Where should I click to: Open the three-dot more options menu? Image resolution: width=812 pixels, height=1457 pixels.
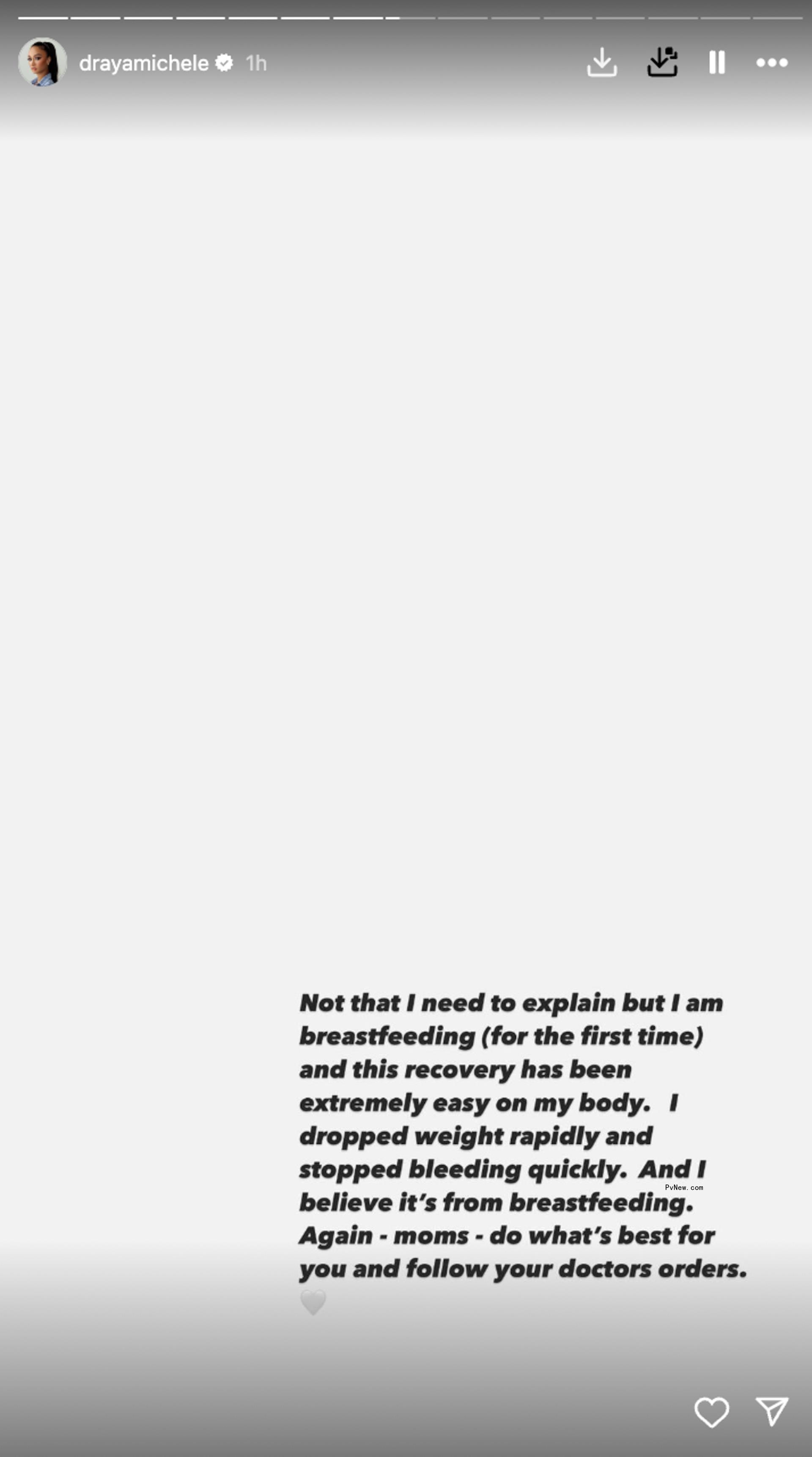[772, 63]
